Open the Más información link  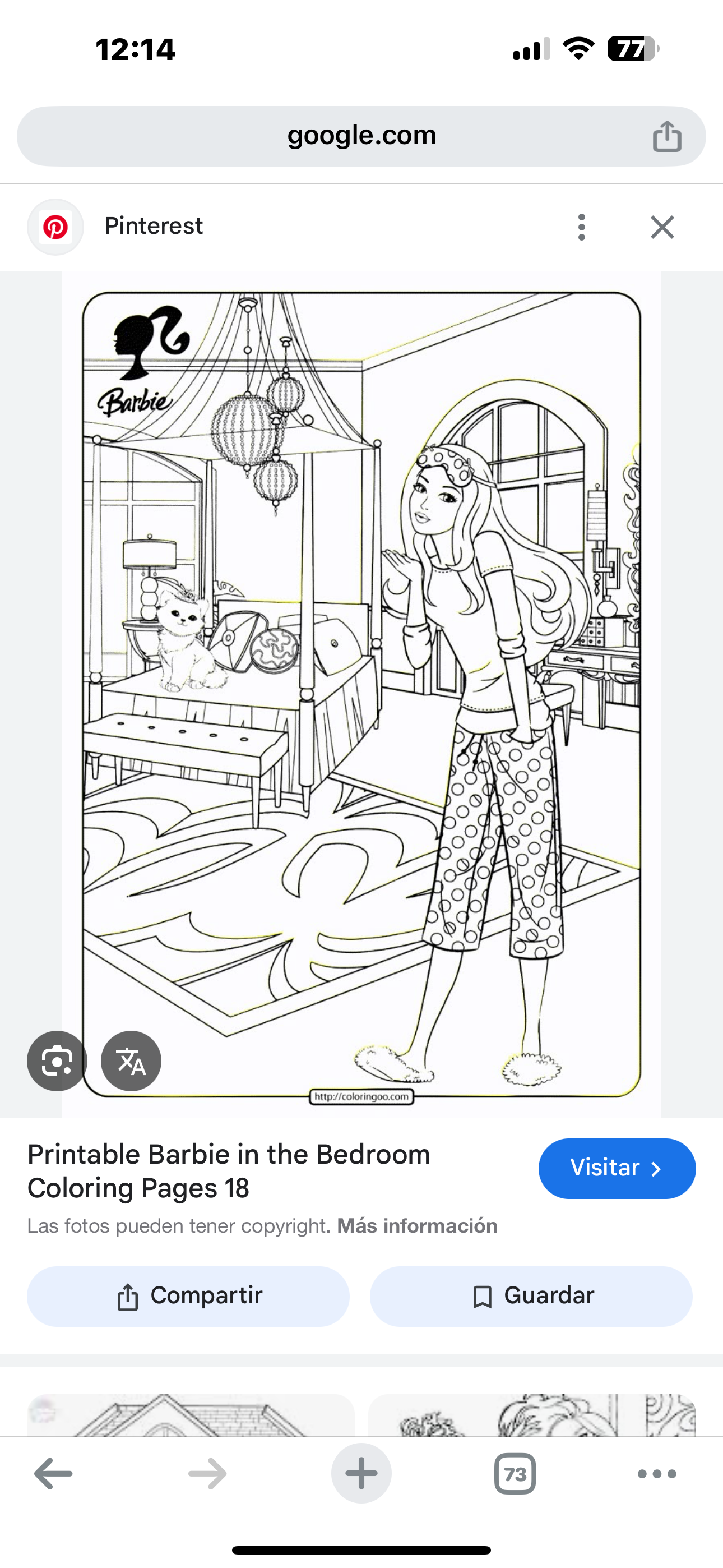click(x=418, y=1225)
